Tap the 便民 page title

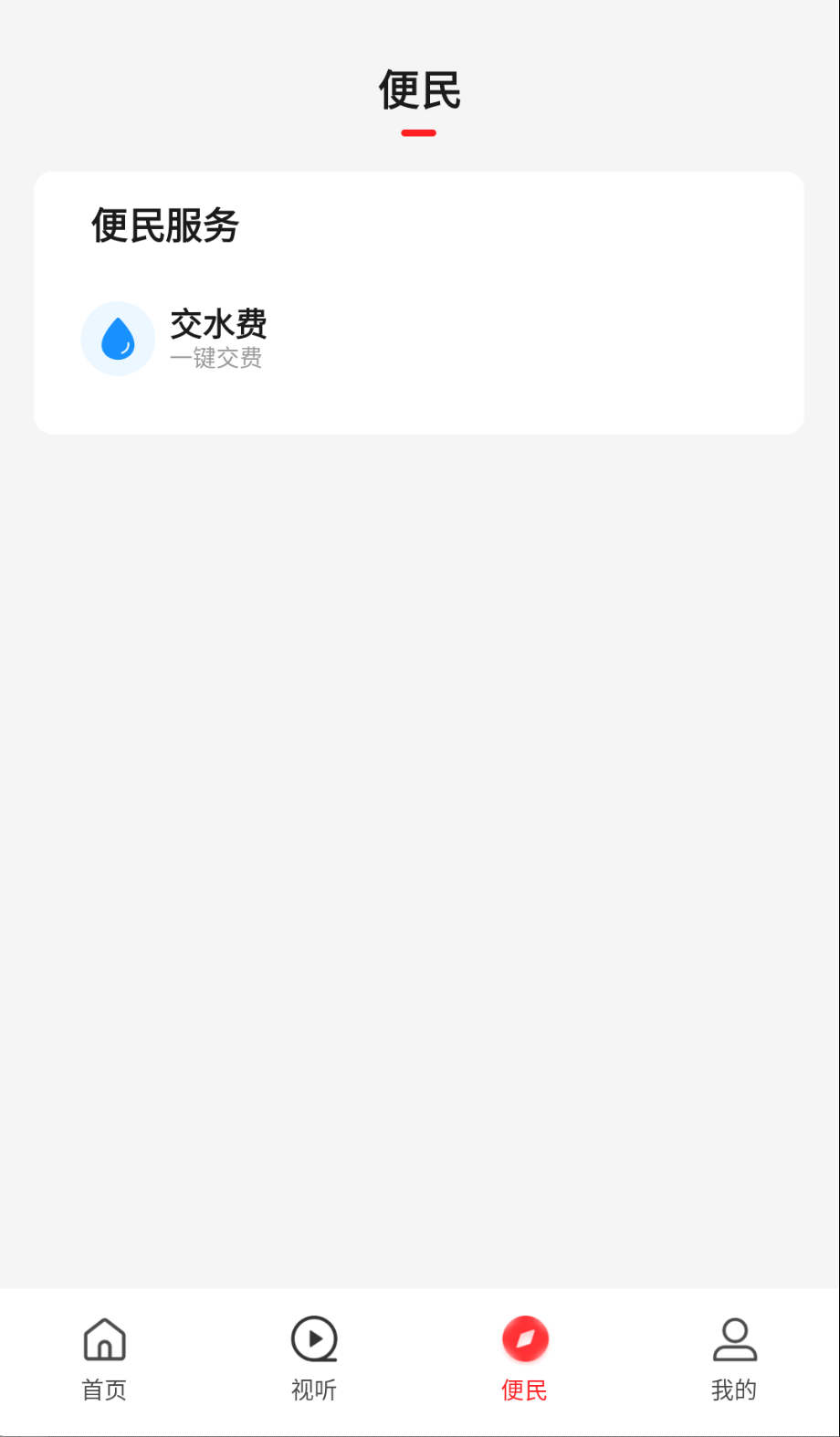coord(419,90)
